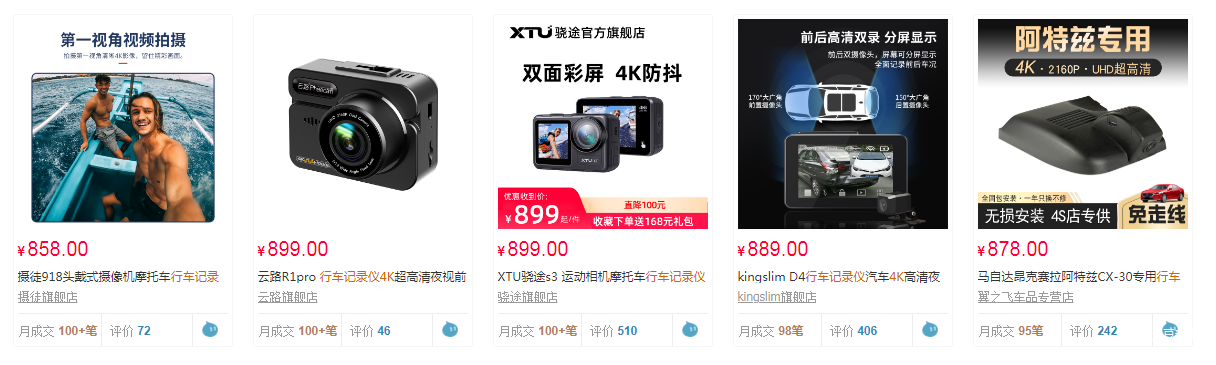Visit the 摄徒旗舰店 store link

pyautogui.click(x=48, y=297)
